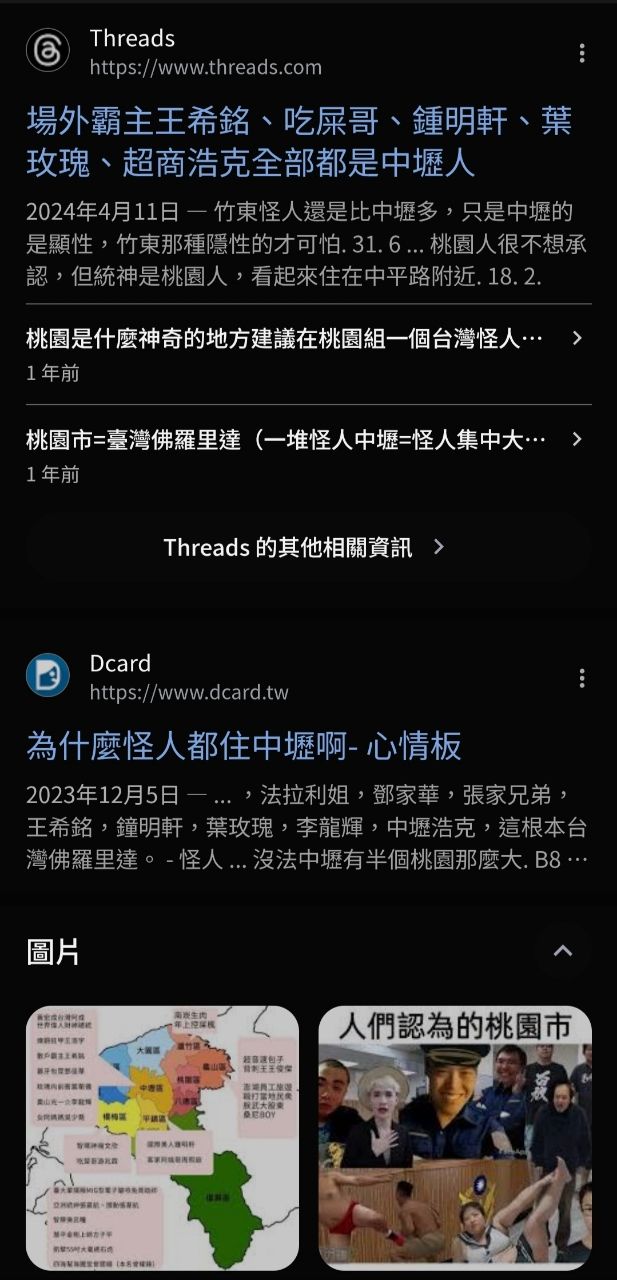The height and width of the screenshot is (1280, 617).
Task: Open overflow menu for the Threads result
Action: click(582, 53)
